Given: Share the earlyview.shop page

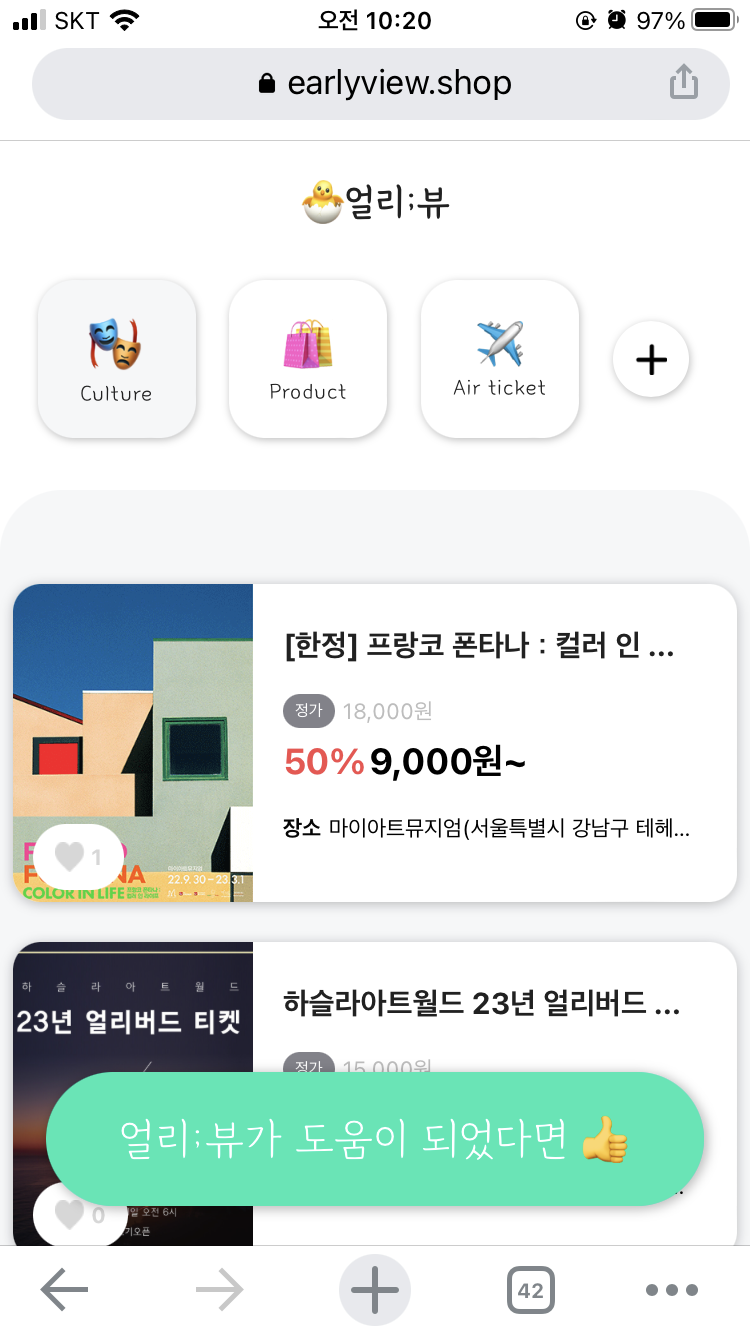Looking at the screenshot, I should pyautogui.click(x=683, y=82).
